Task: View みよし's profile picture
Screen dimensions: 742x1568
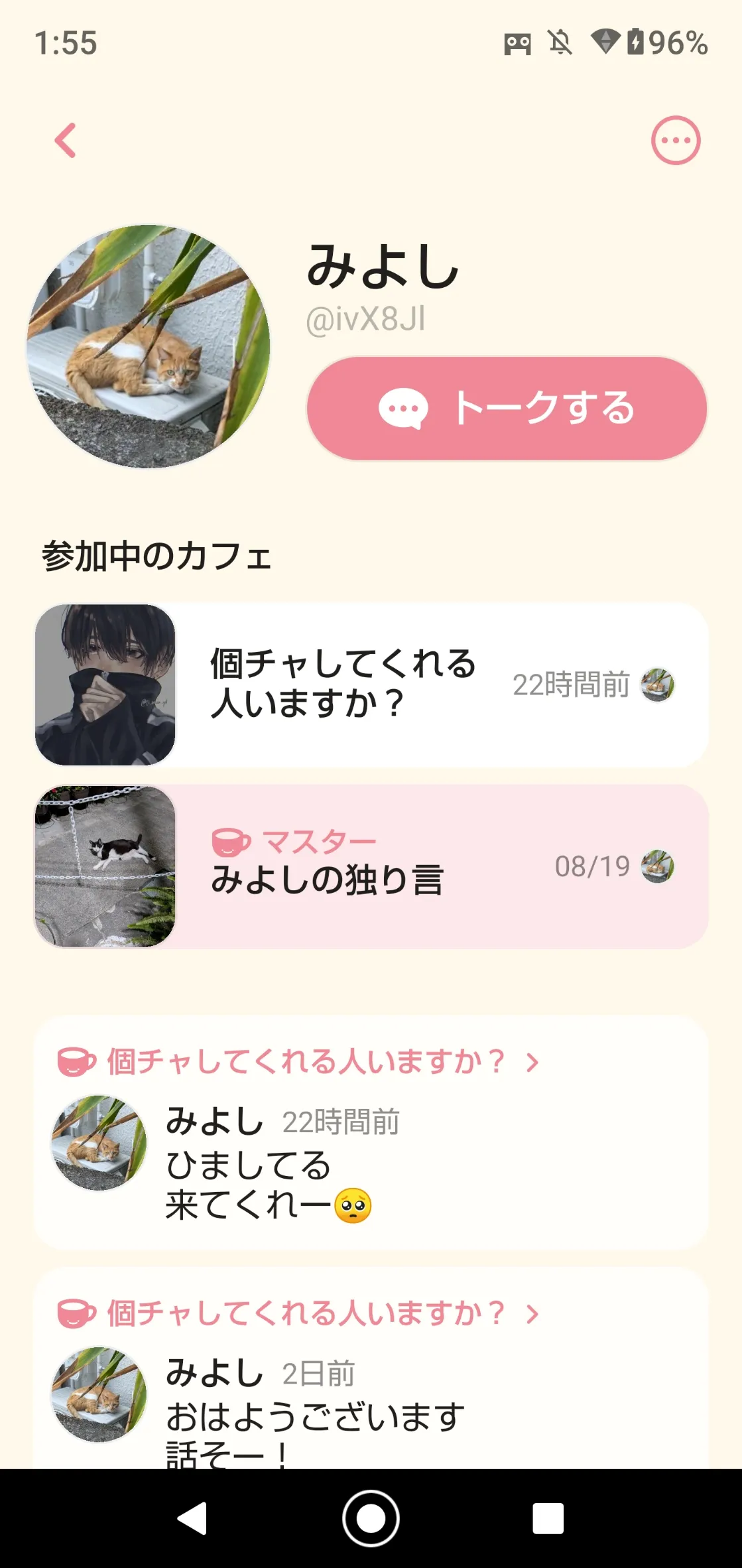Action: coord(149,346)
